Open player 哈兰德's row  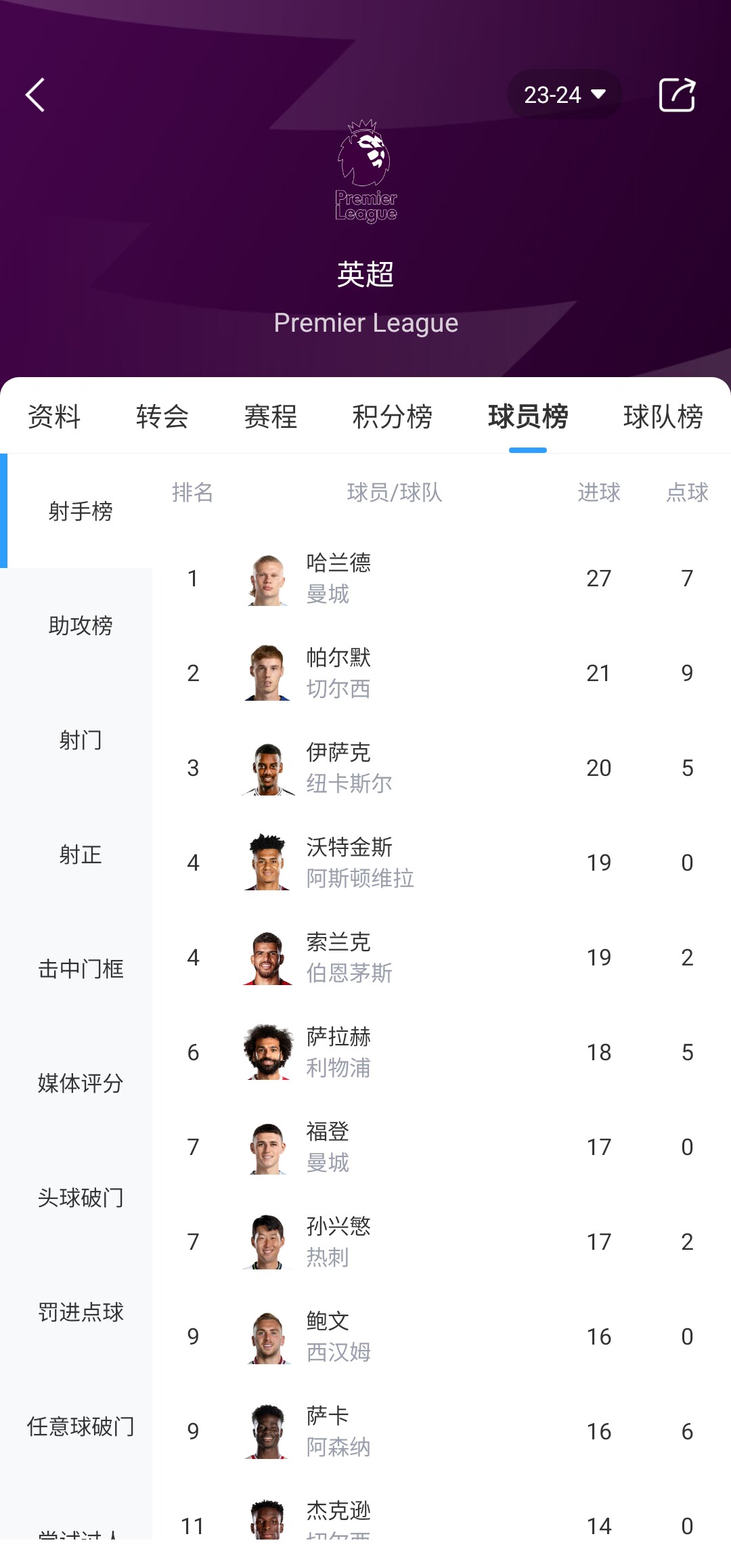[338, 578]
